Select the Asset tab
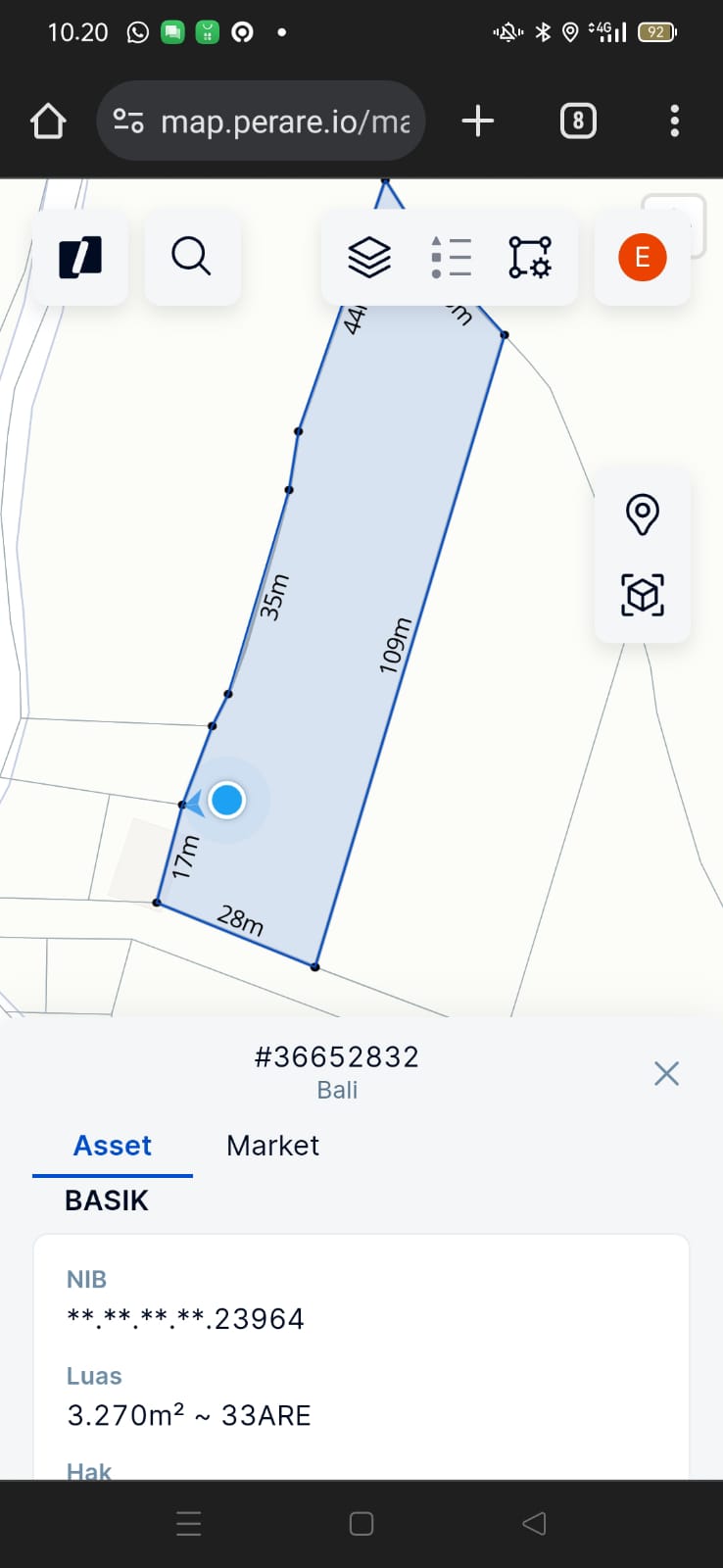 point(112,1145)
